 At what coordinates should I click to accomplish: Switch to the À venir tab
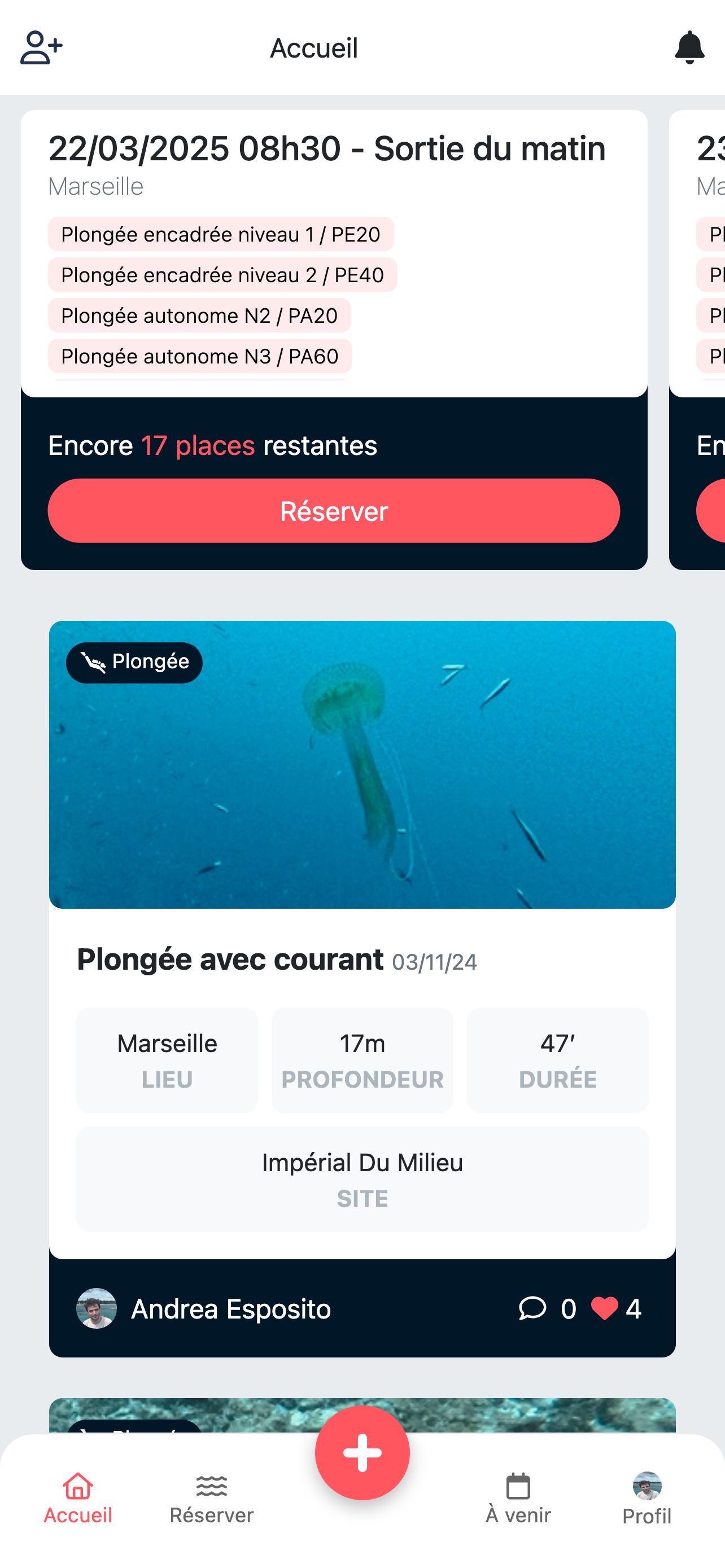[x=518, y=1499]
